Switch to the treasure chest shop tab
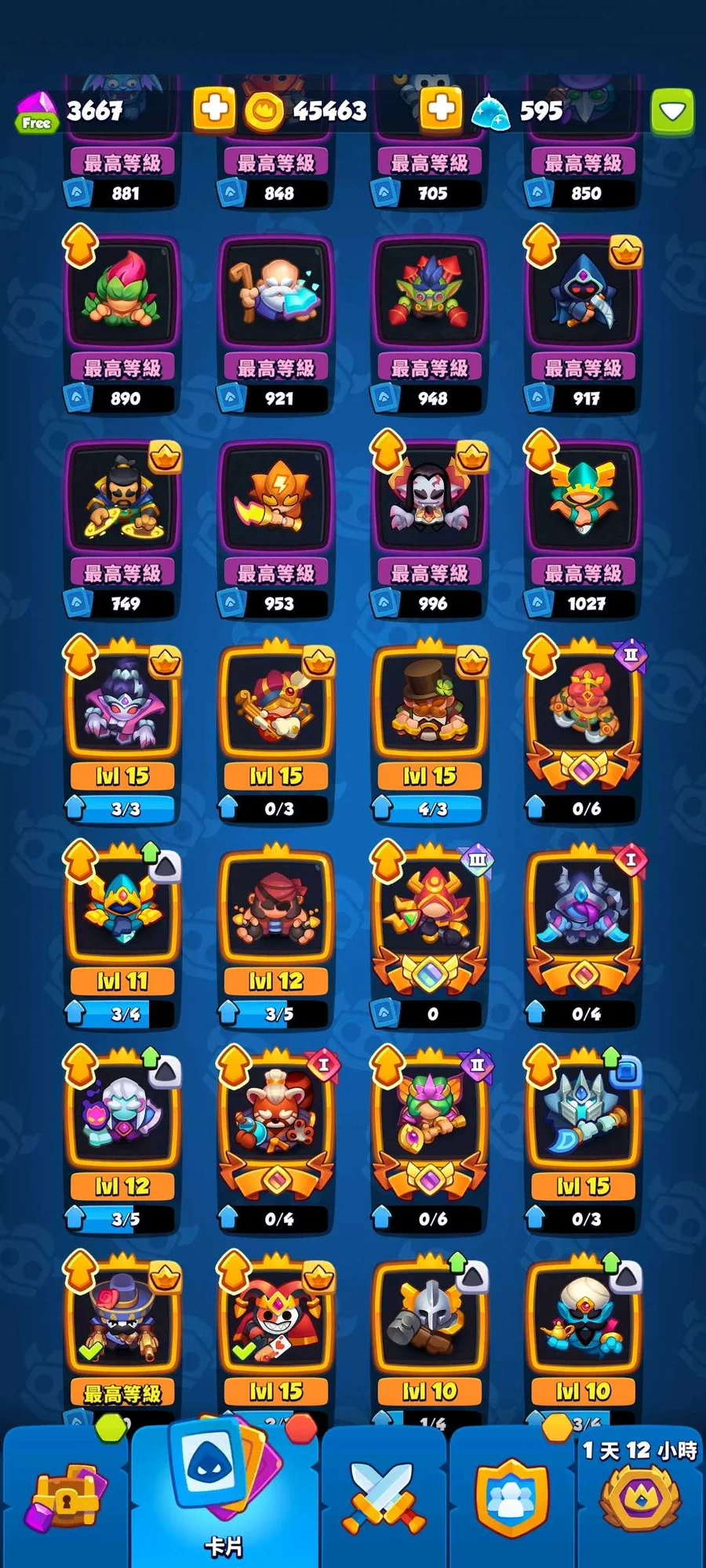 click(x=66, y=1497)
